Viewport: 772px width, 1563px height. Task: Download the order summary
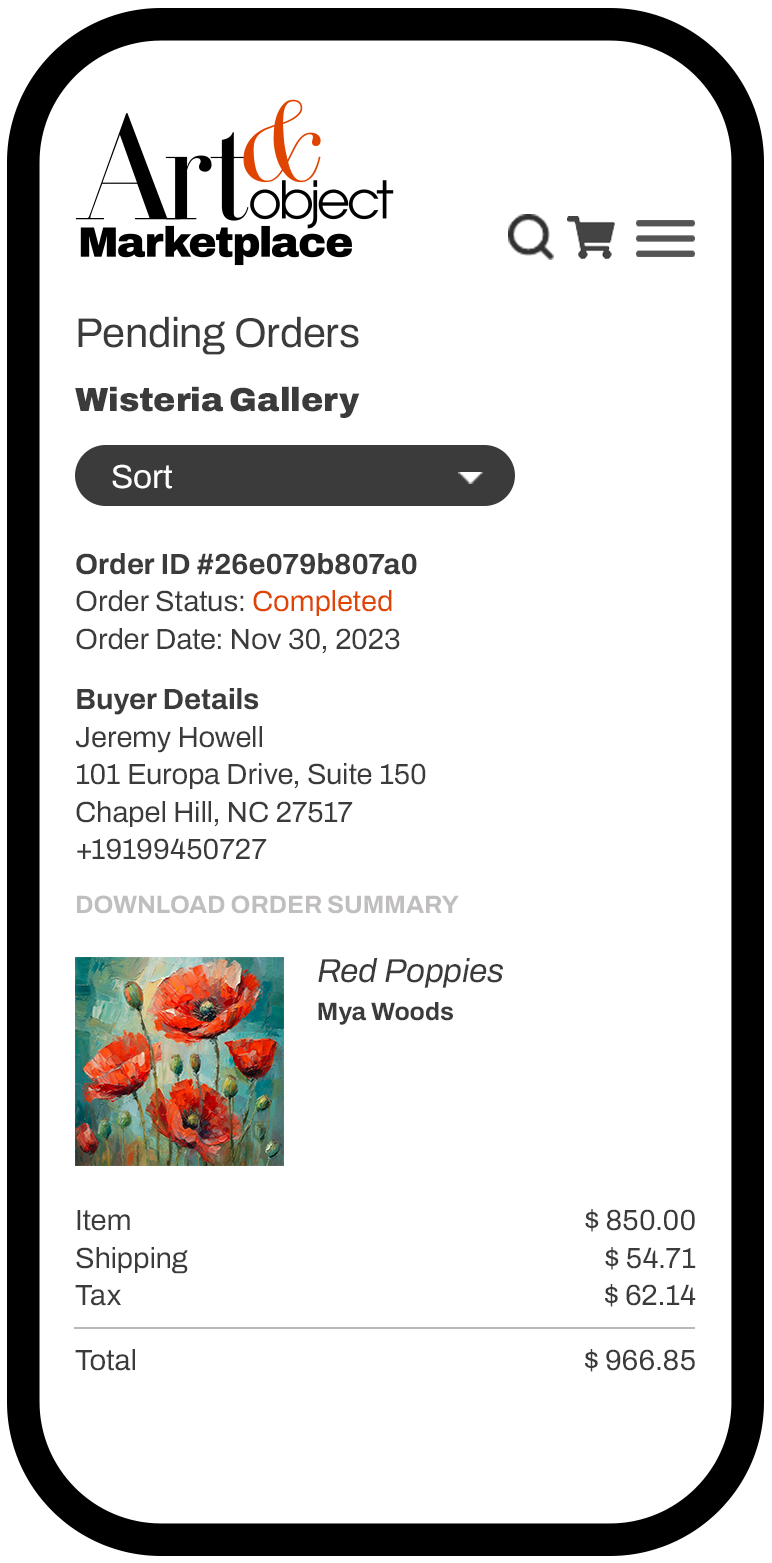tap(267, 905)
